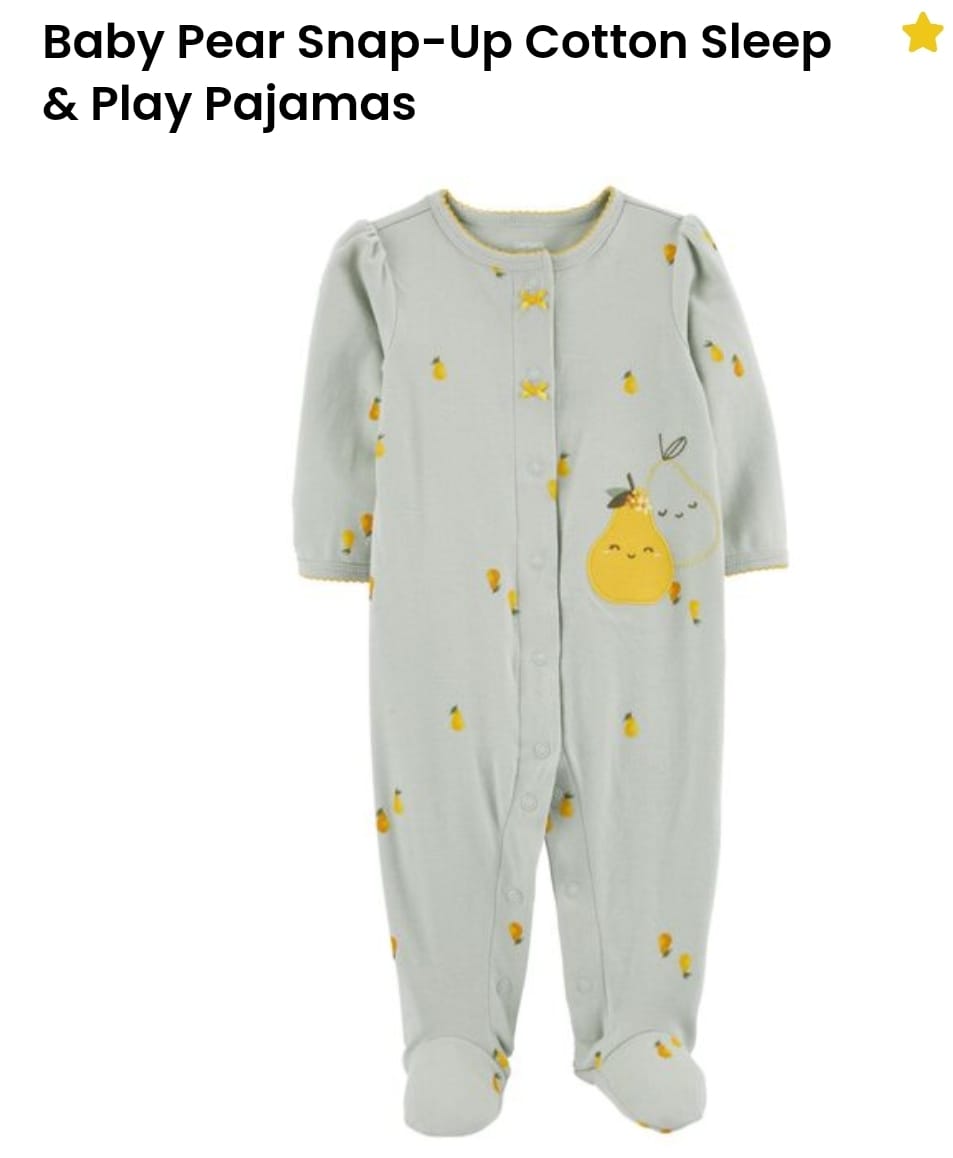This screenshot has width=953, height=1158.
Task: Toggle the yellow favorite star
Action: [x=922, y=35]
